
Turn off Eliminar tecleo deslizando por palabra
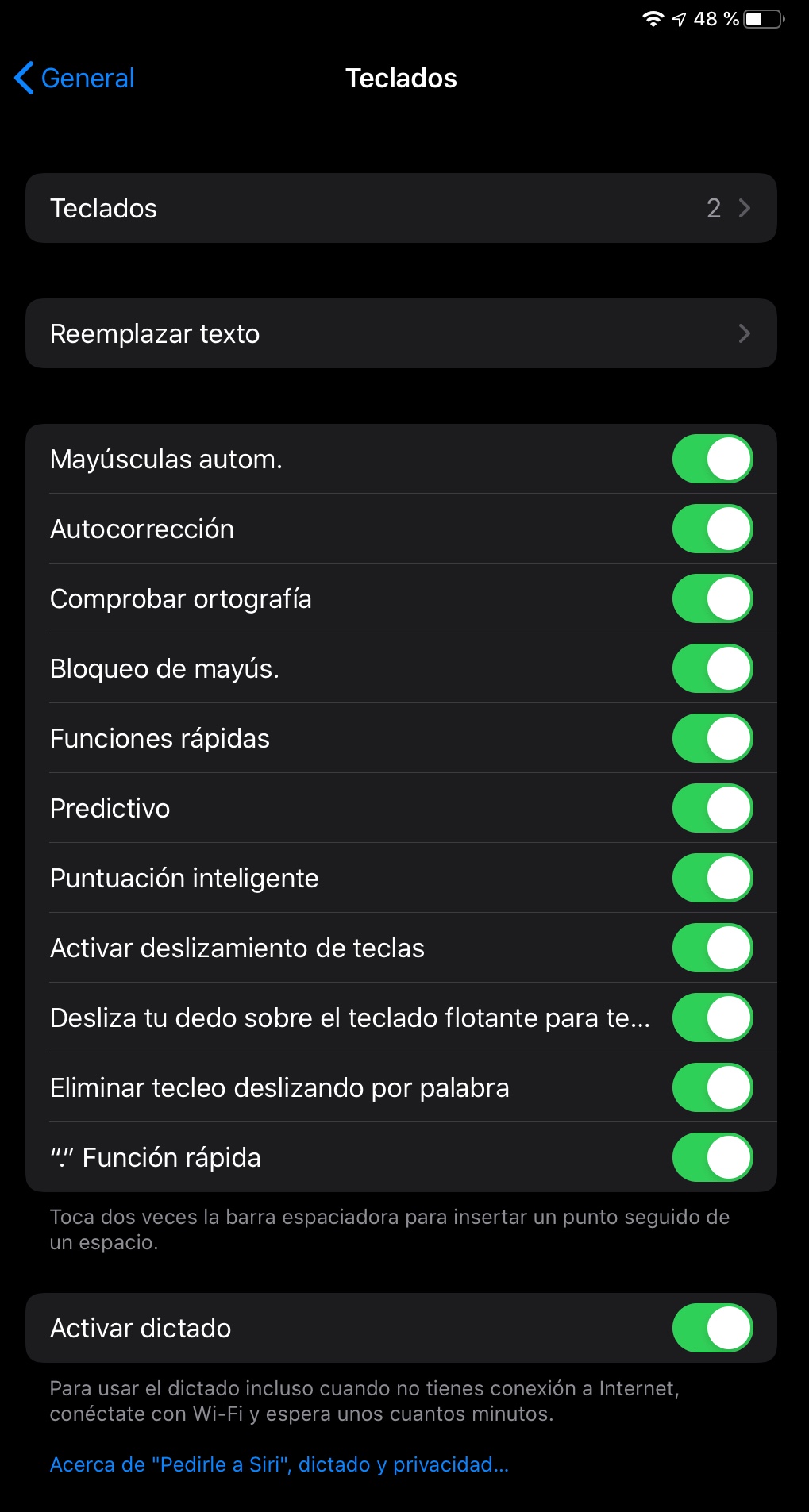click(712, 1087)
